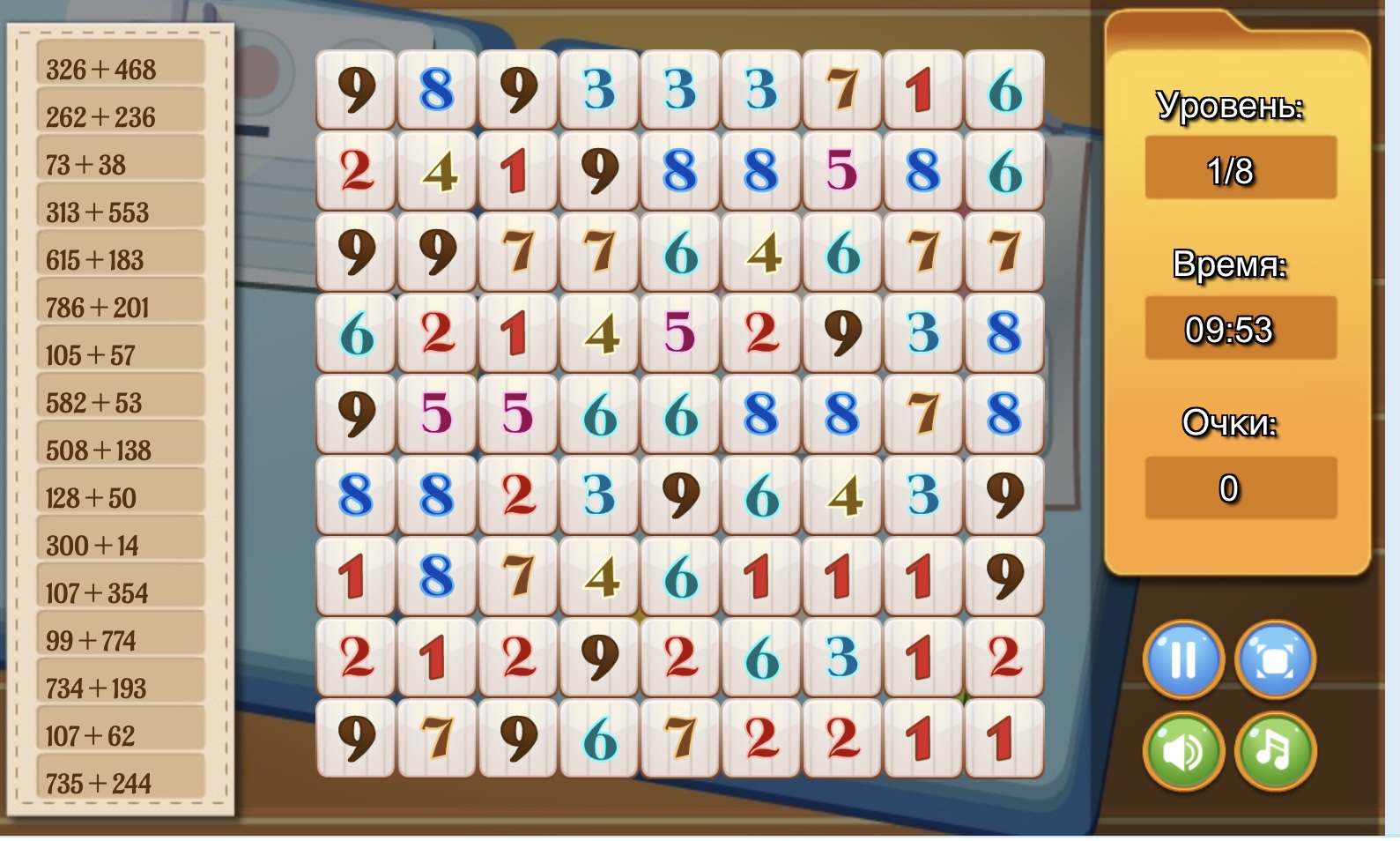
Task: Enter fullscreen mode
Action: coord(1275,659)
